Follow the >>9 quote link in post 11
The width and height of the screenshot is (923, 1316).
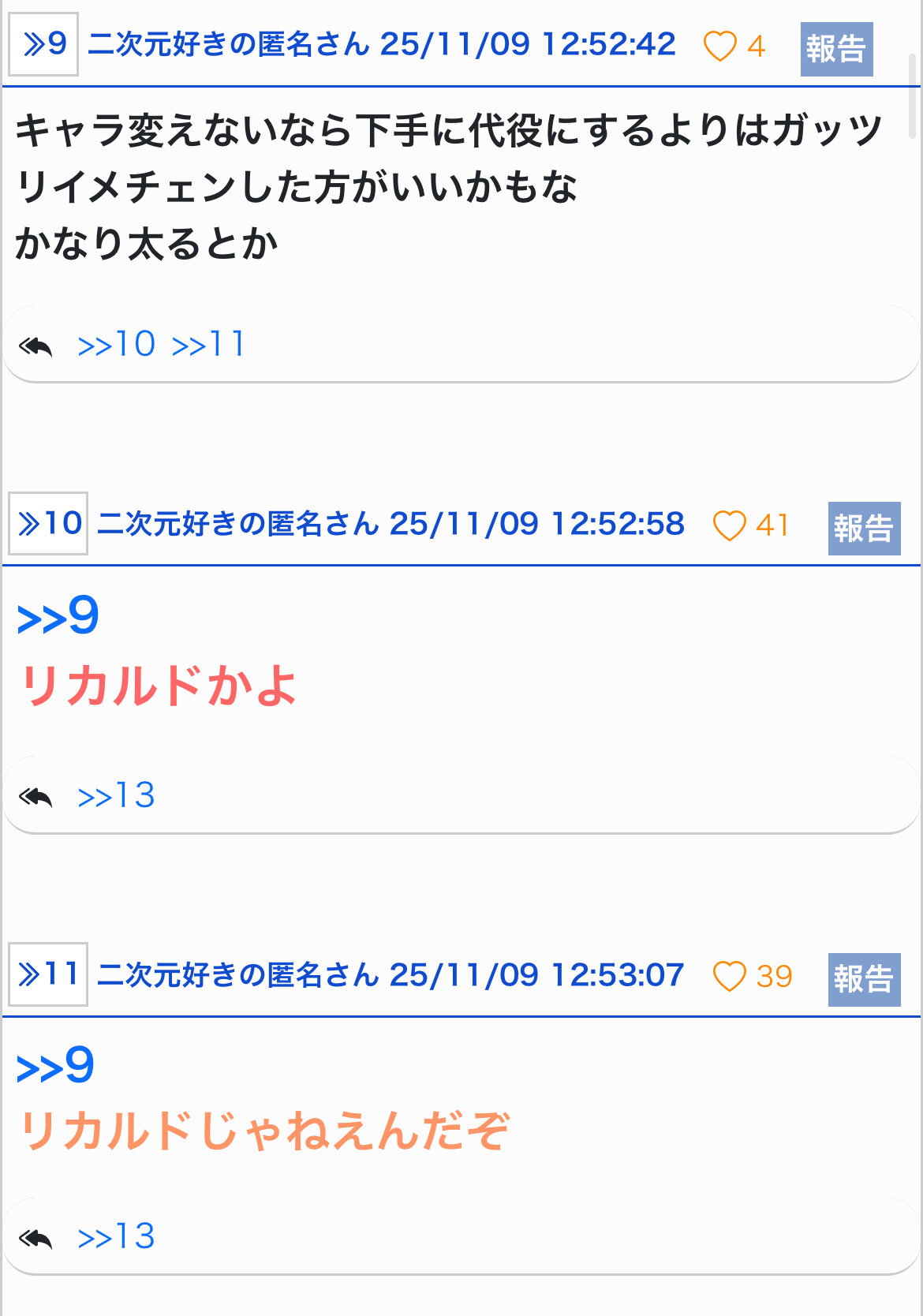pos(56,1066)
